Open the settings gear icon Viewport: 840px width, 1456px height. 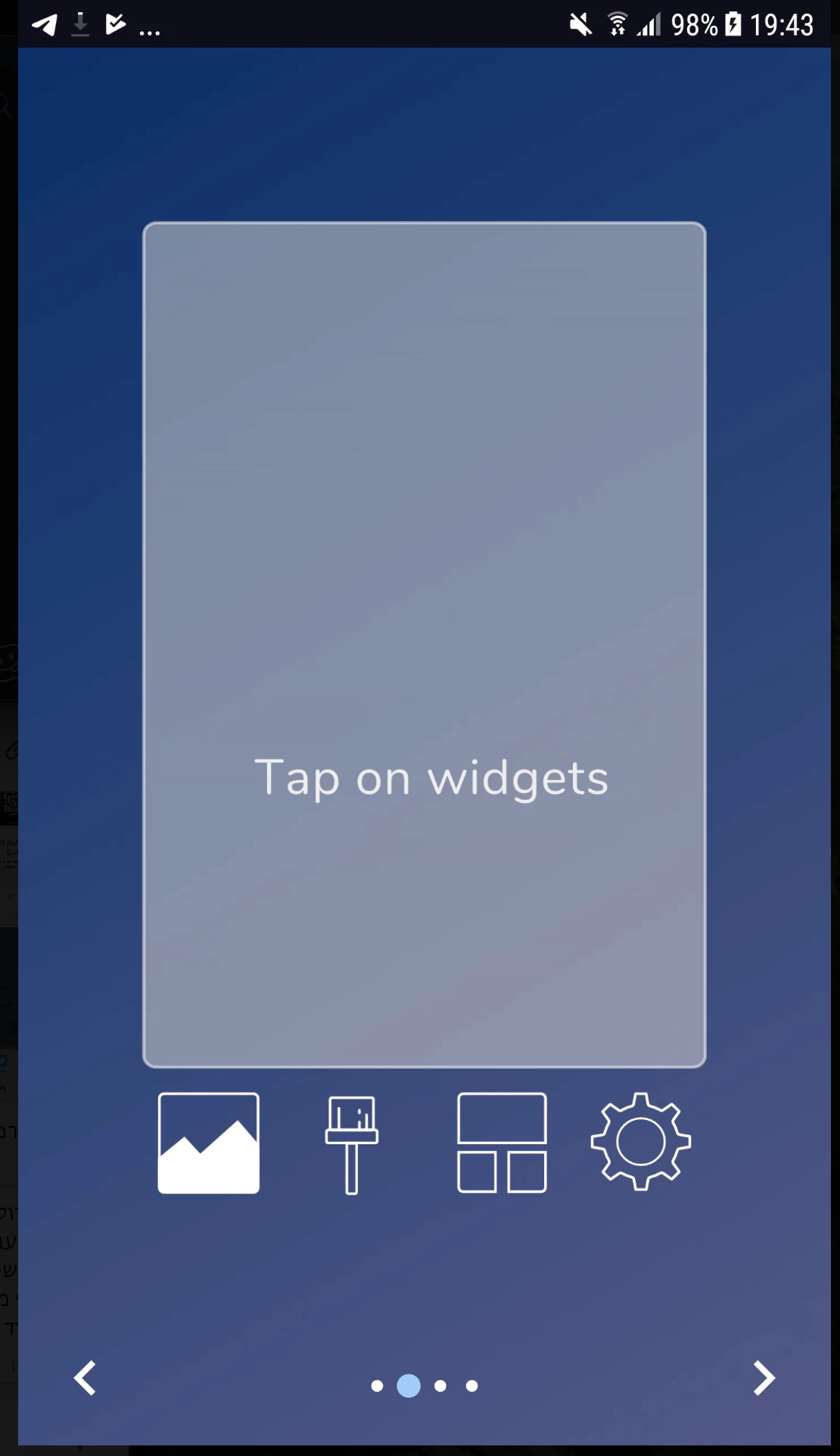pos(640,1141)
